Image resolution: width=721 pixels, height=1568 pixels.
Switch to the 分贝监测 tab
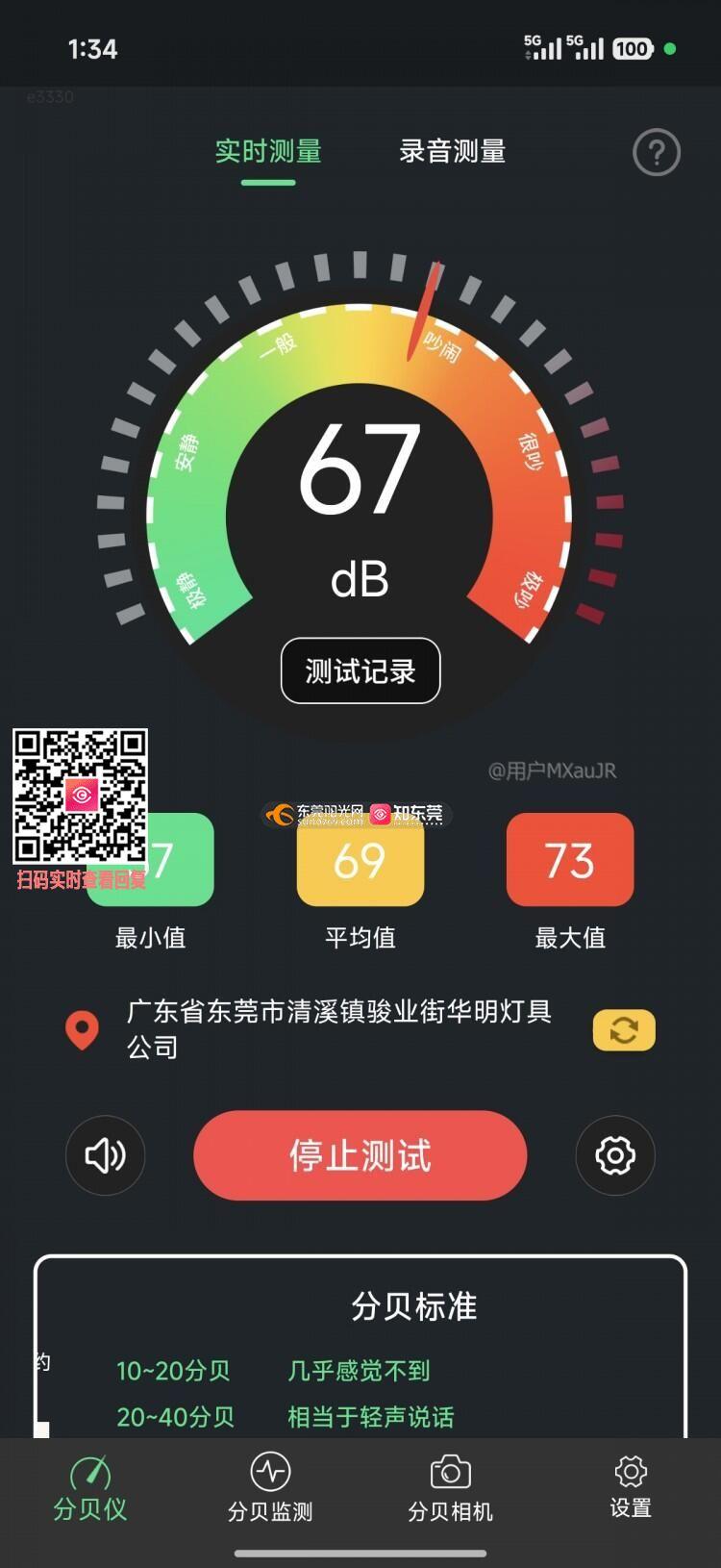(270, 1487)
